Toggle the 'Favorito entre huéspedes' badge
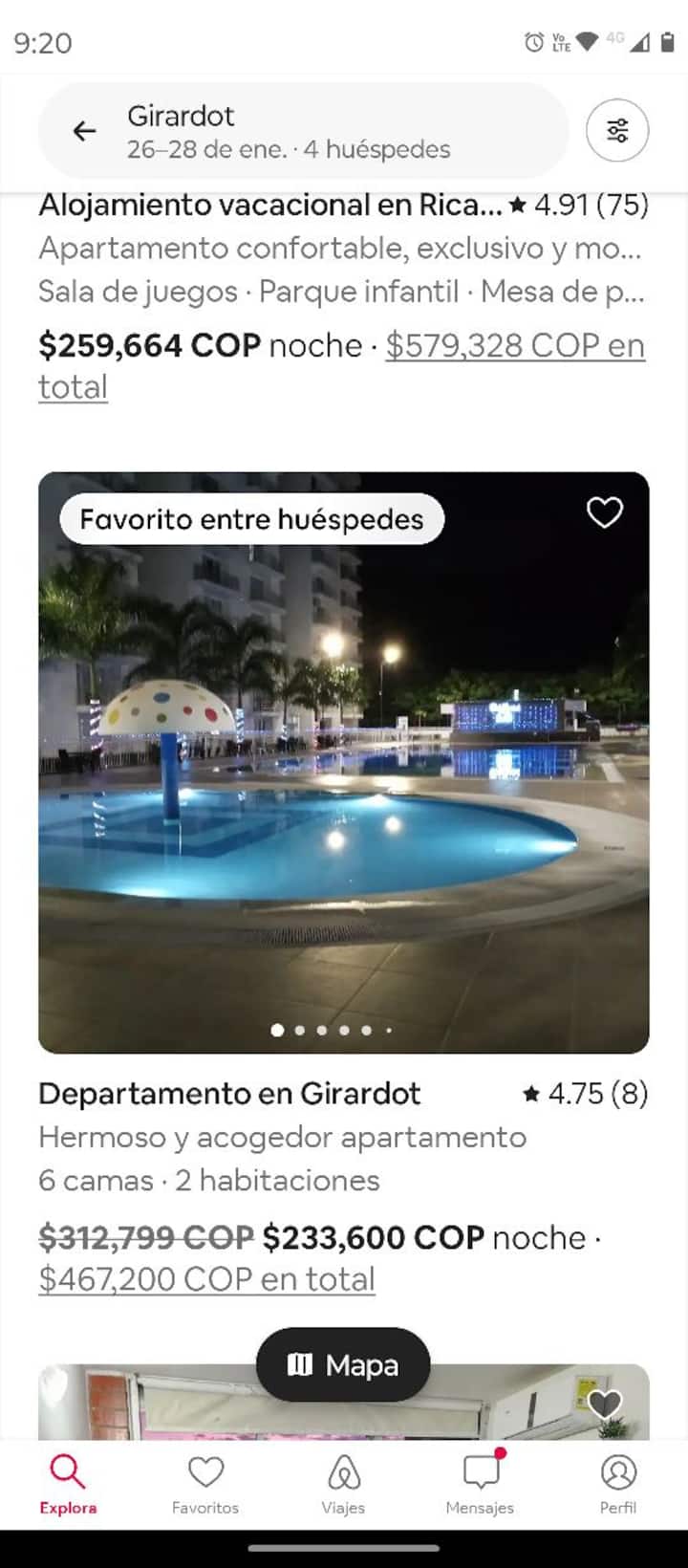The width and height of the screenshot is (688, 1568). (250, 518)
